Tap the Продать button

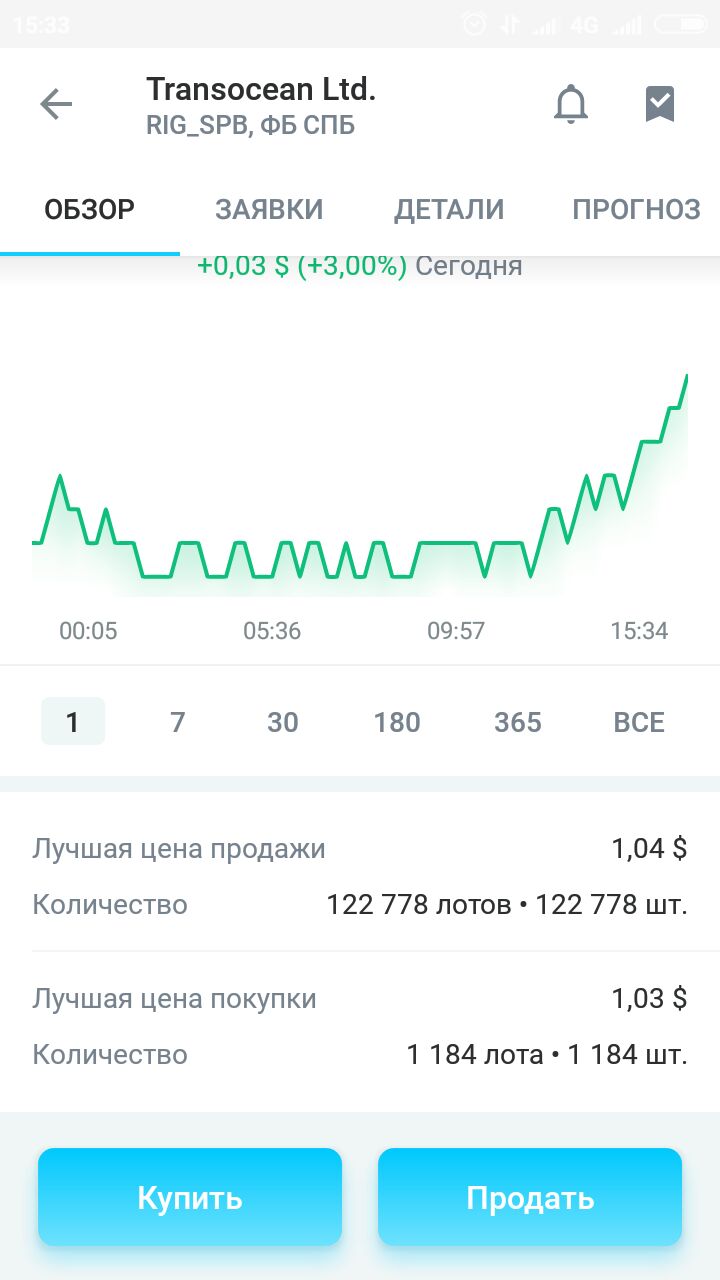tap(530, 1197)
